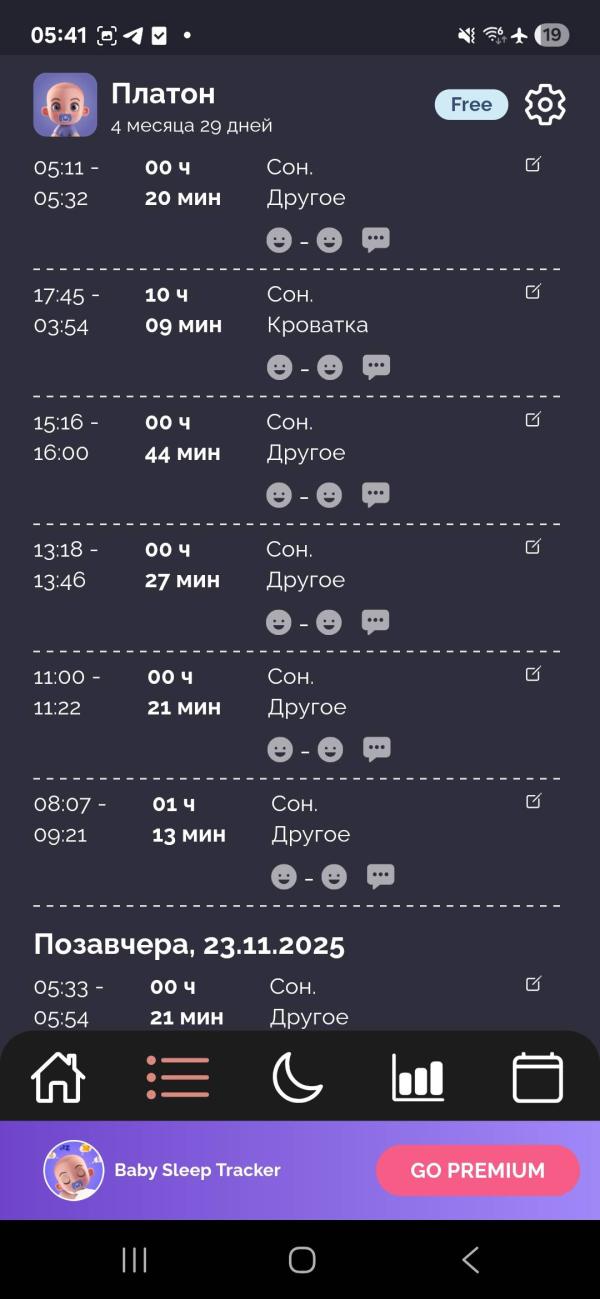Edit the 13:18 - 13:46 sleep entry
Screen dimensions: 600x1299
coord(533,546)
